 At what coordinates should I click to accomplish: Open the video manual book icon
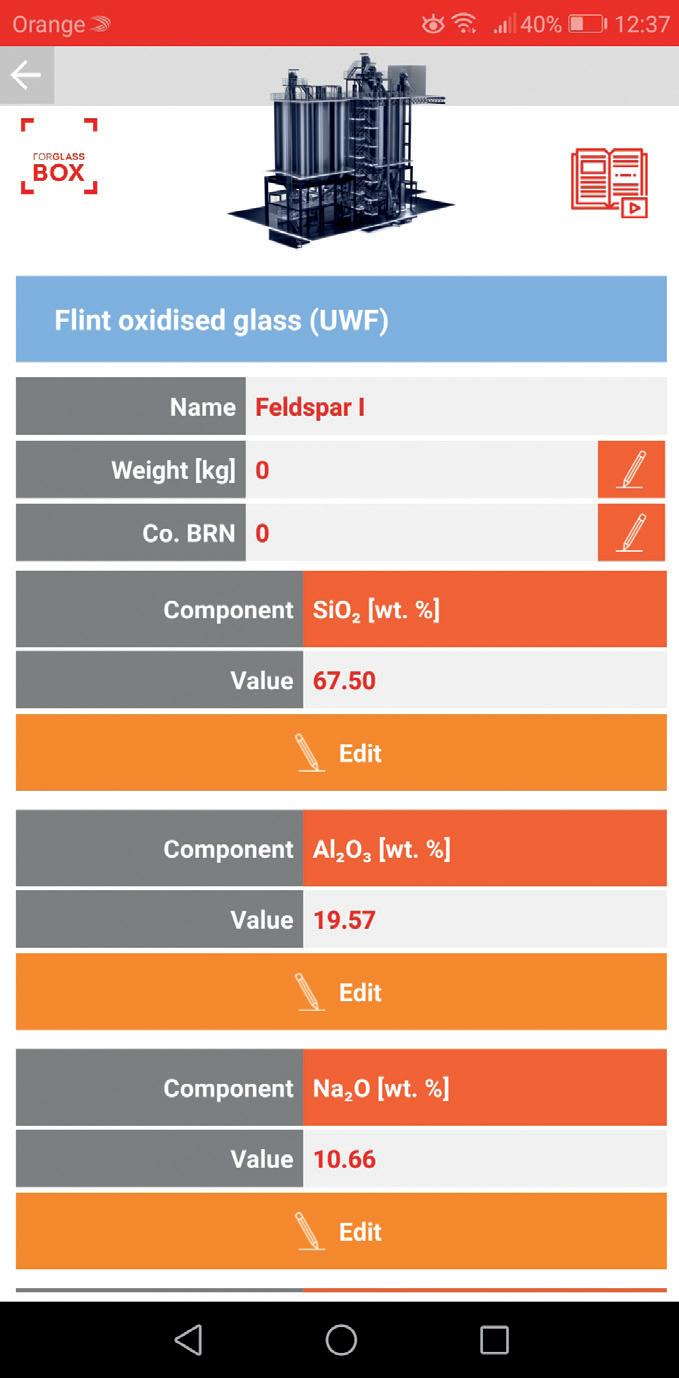point(609,183)
